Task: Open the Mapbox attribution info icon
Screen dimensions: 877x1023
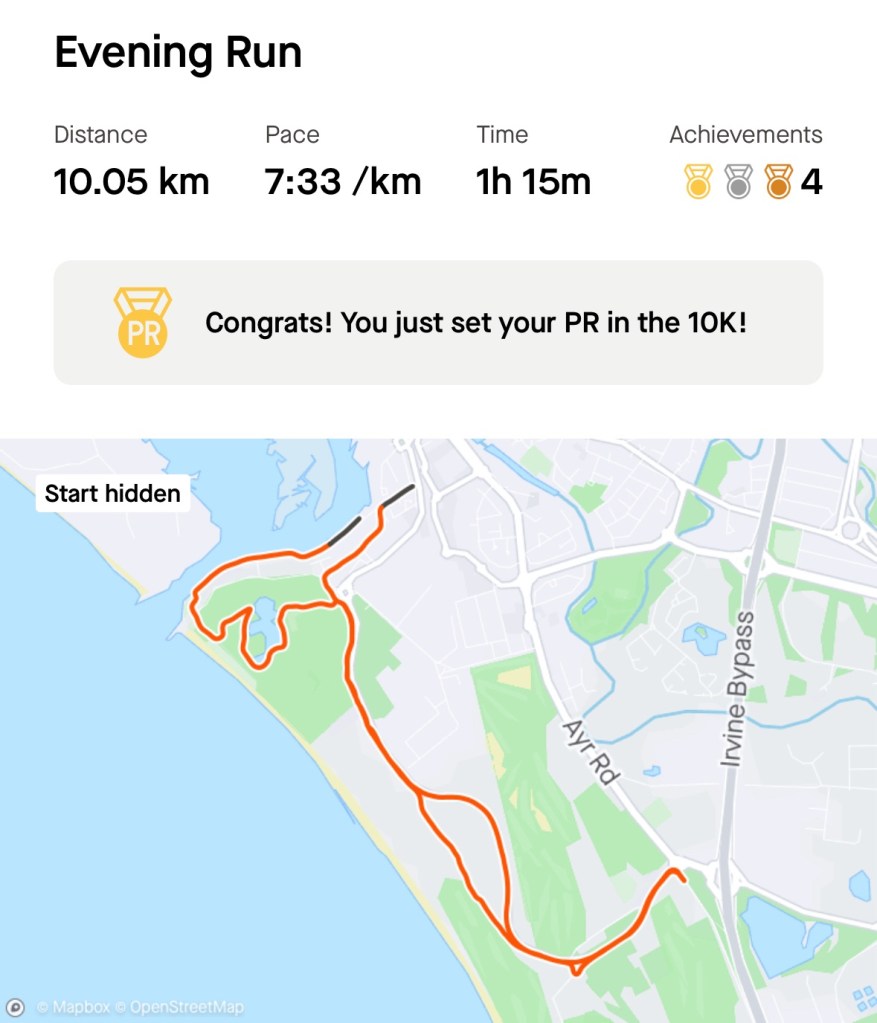Action: [15, 1007]
